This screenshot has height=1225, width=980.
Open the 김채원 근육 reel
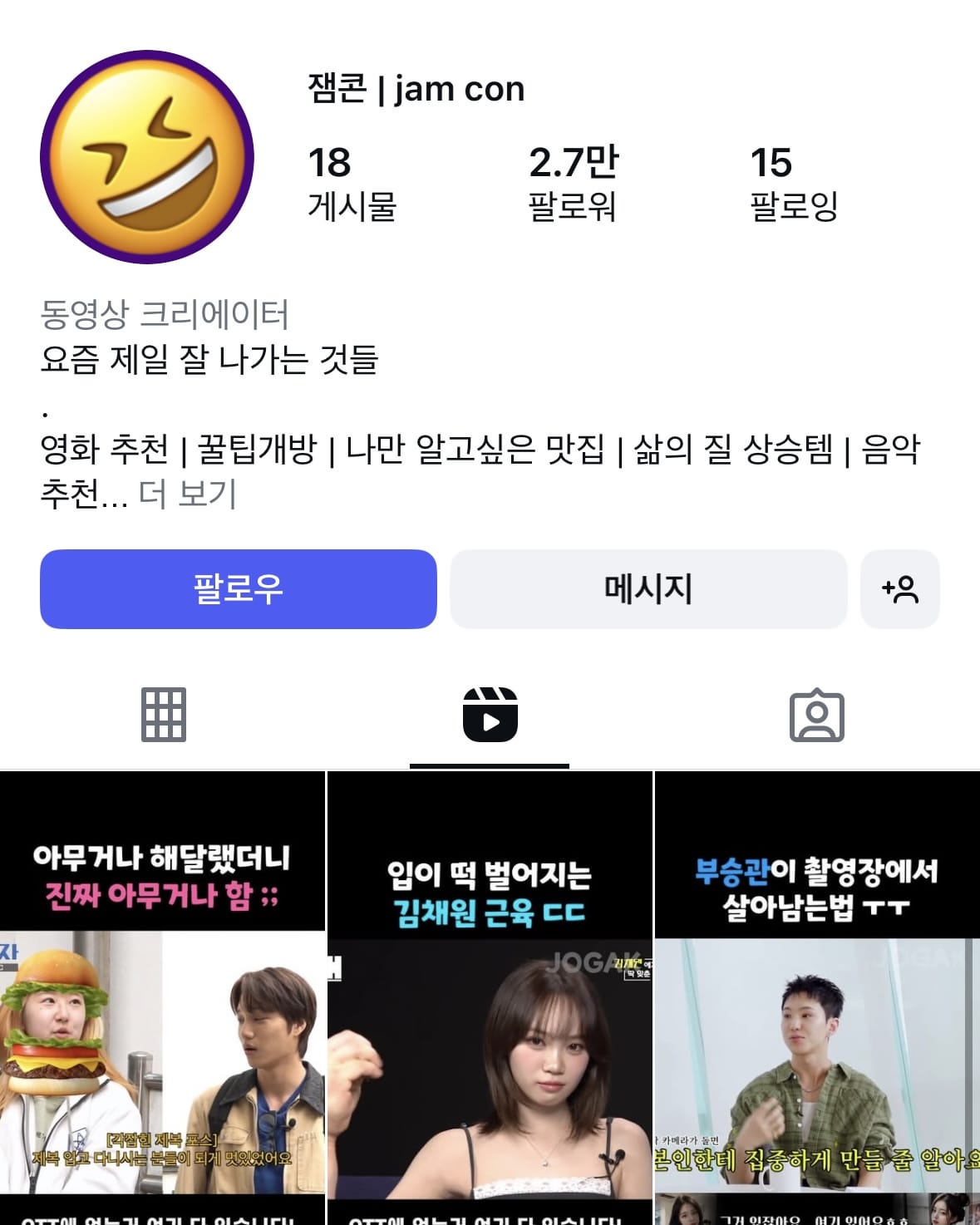coord(490,997)
